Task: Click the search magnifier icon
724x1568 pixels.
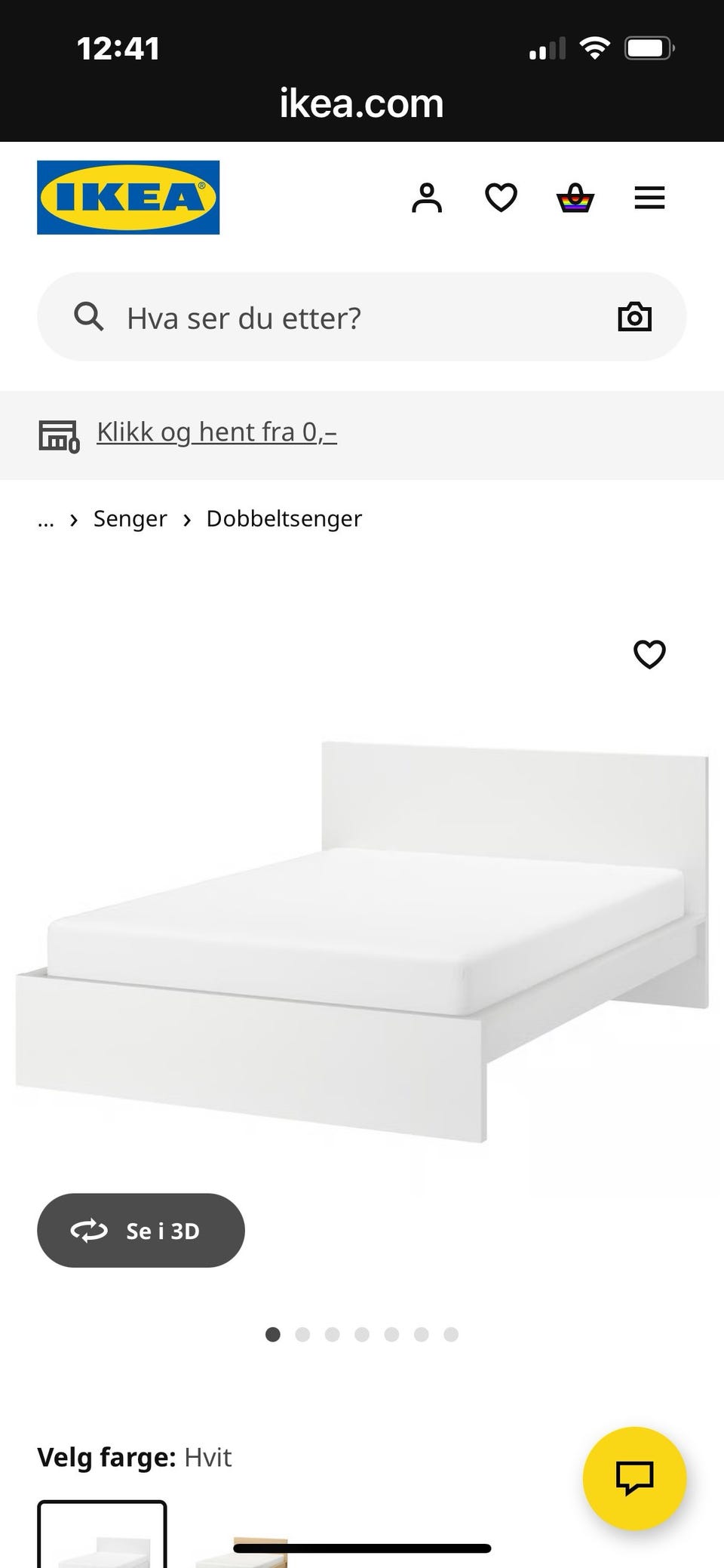Action: coord(88,317)
